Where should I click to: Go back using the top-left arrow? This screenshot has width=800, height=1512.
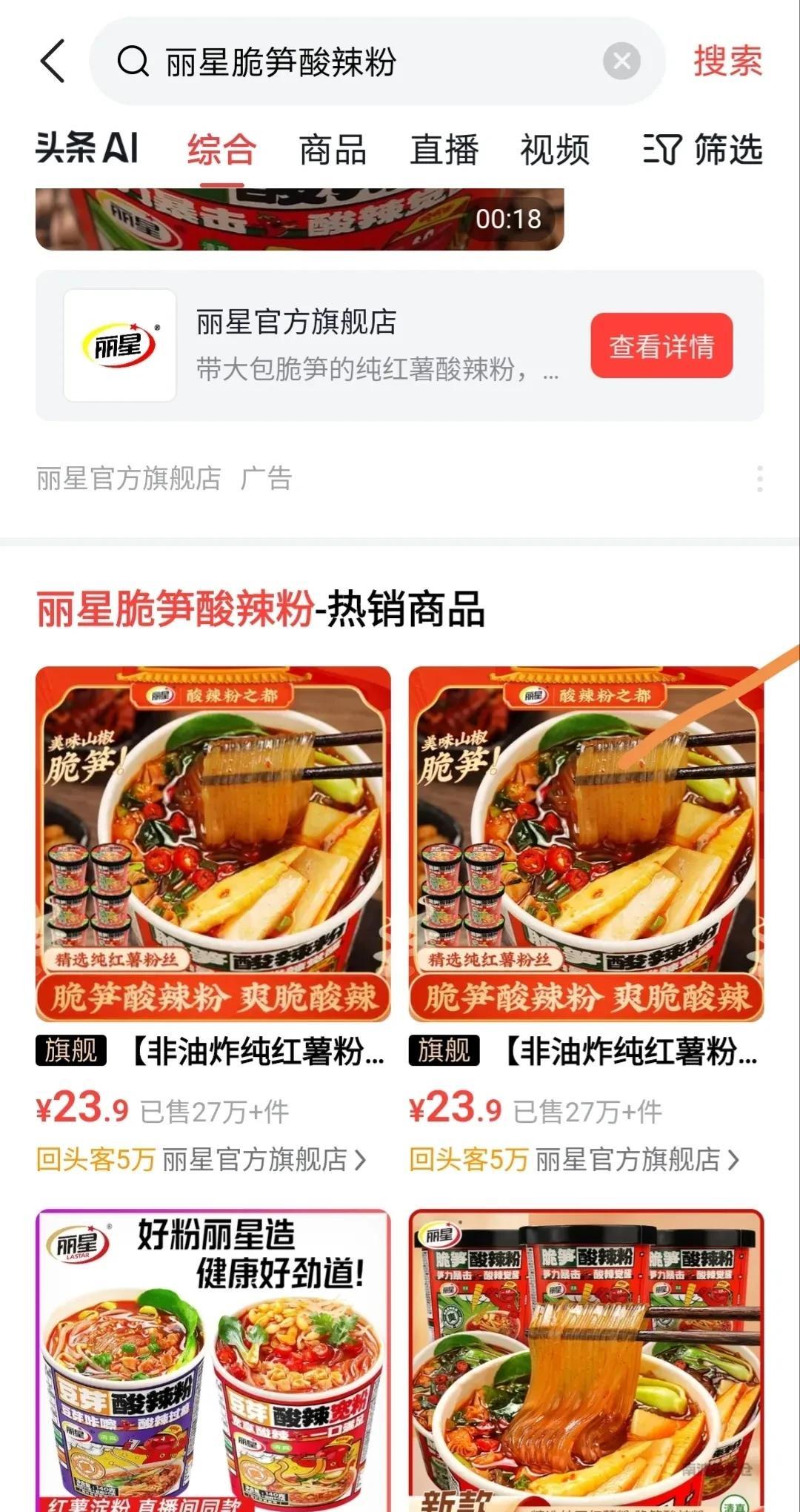coord(53,61)
